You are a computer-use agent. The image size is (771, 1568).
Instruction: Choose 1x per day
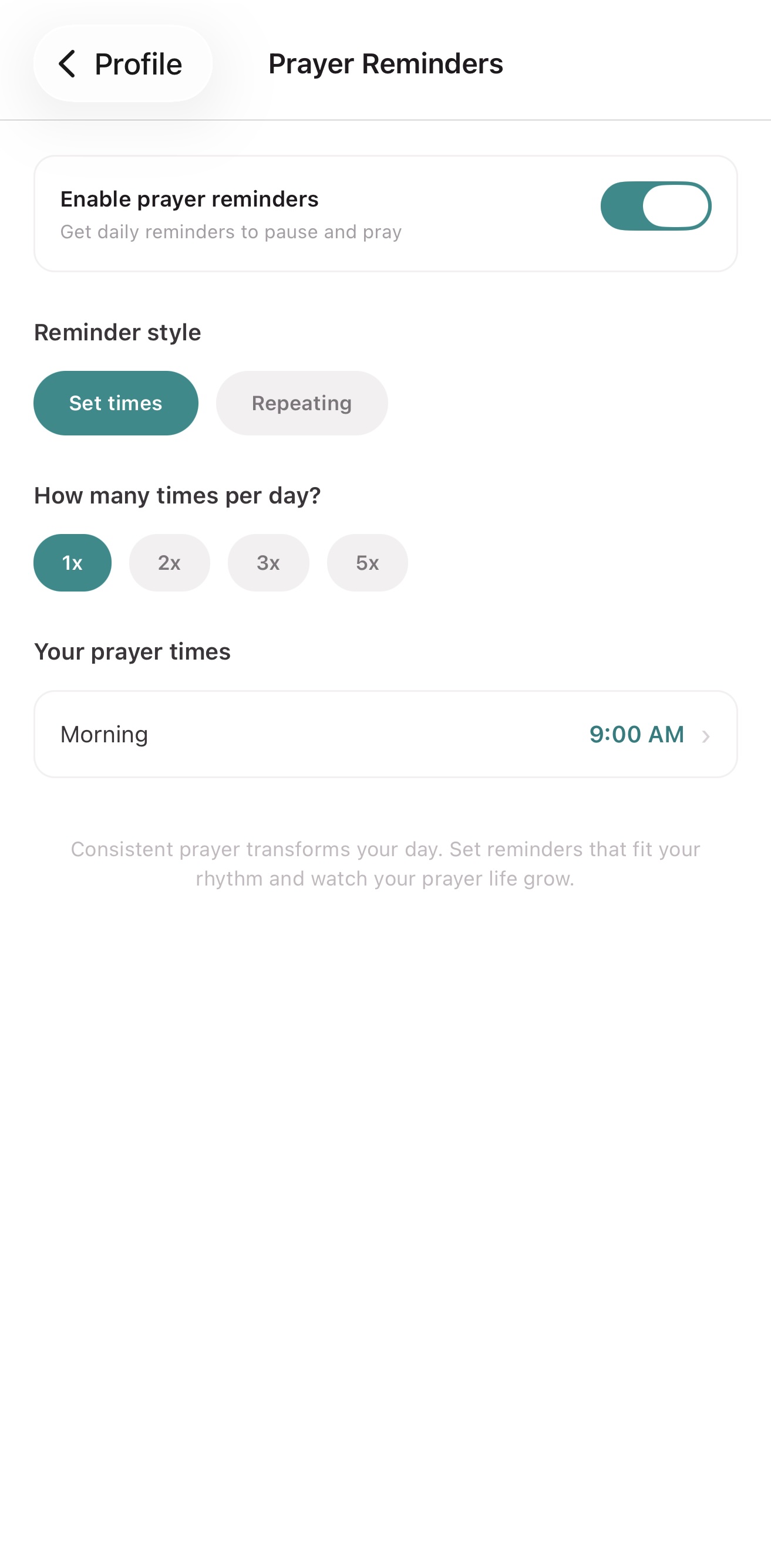[72, 562]
